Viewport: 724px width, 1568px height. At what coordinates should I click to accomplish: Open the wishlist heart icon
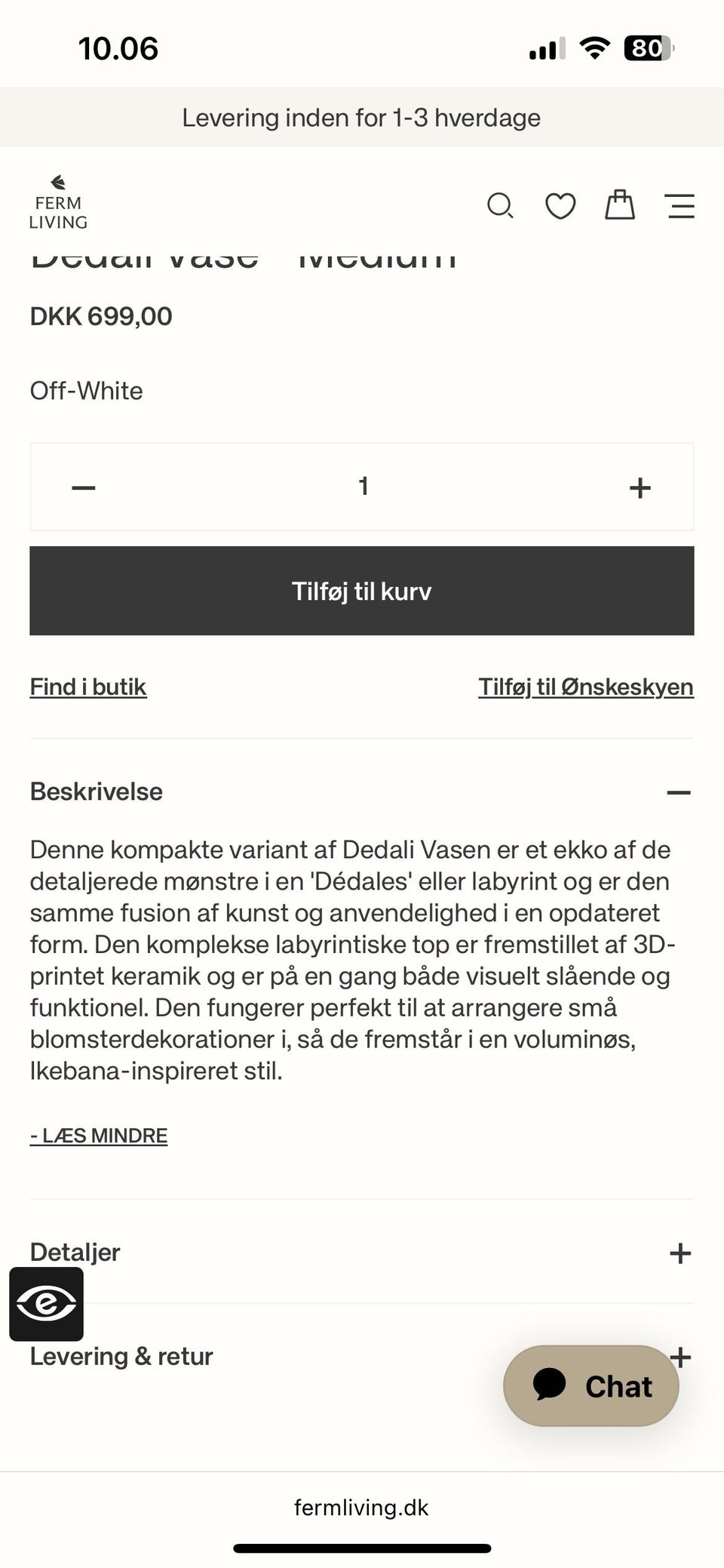tap(560, 205)
